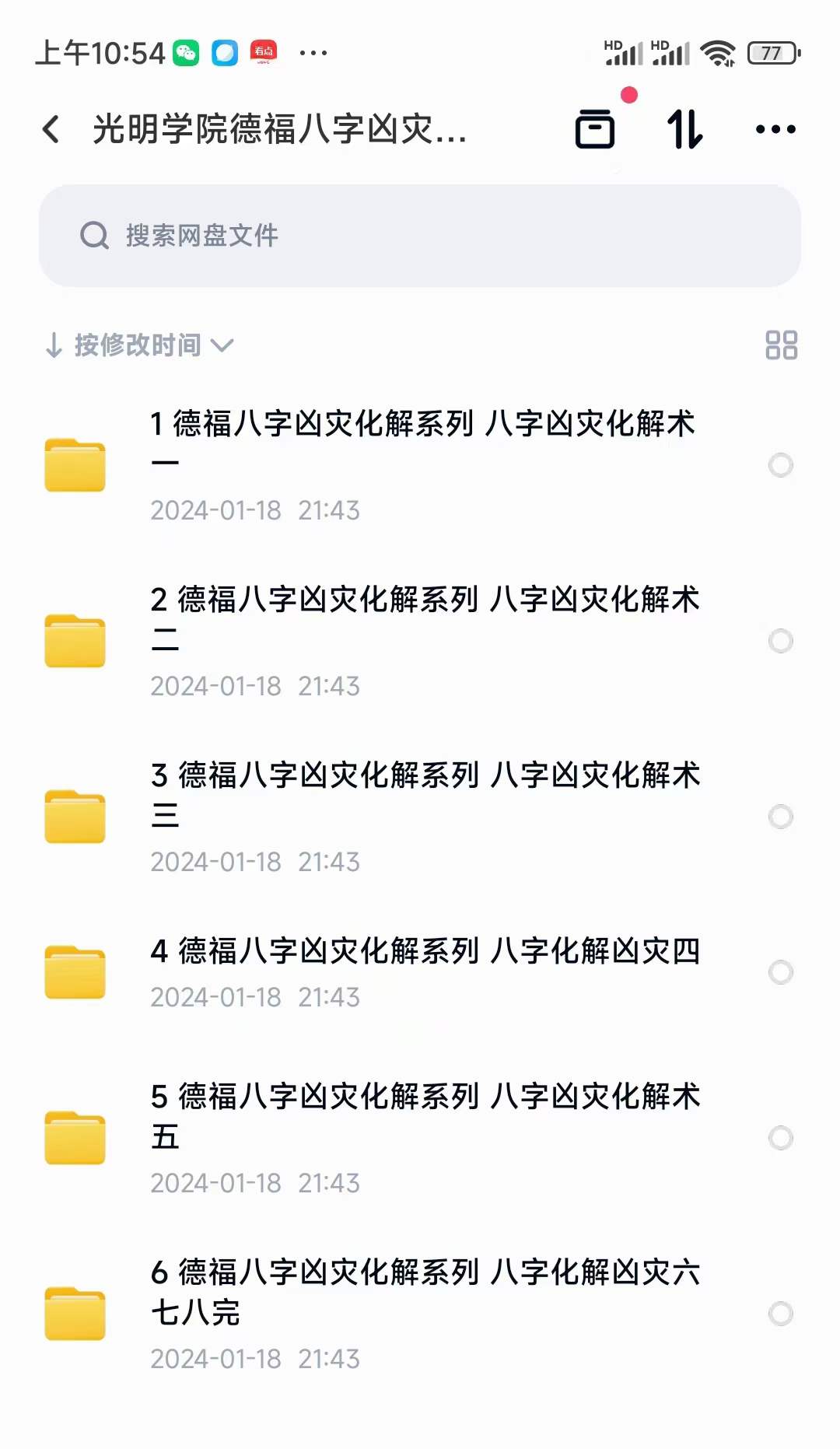This screenshot has height=1449, width=840.
Task: Expand the 按修改时间 sort dropdown
Action: [x=138, y=345]
